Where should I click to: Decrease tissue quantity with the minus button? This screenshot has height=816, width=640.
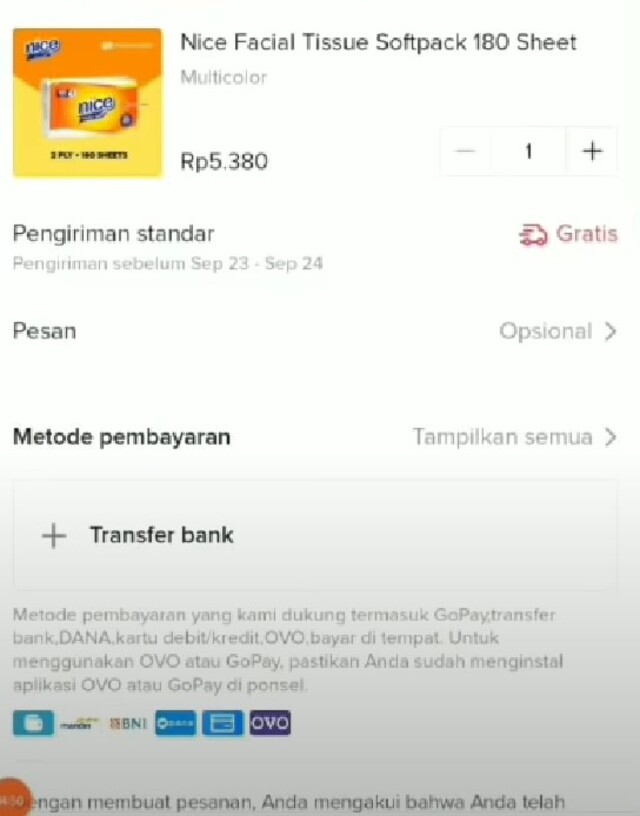[465, 151]
